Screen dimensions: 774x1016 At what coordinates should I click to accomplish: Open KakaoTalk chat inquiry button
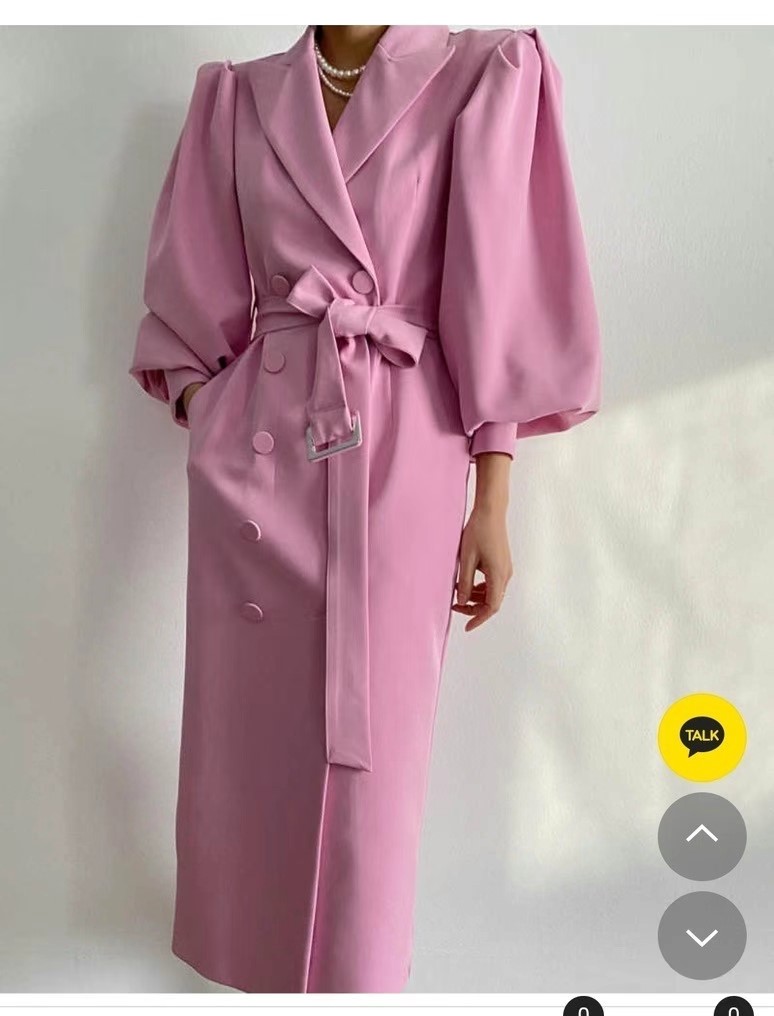point(701,737)
